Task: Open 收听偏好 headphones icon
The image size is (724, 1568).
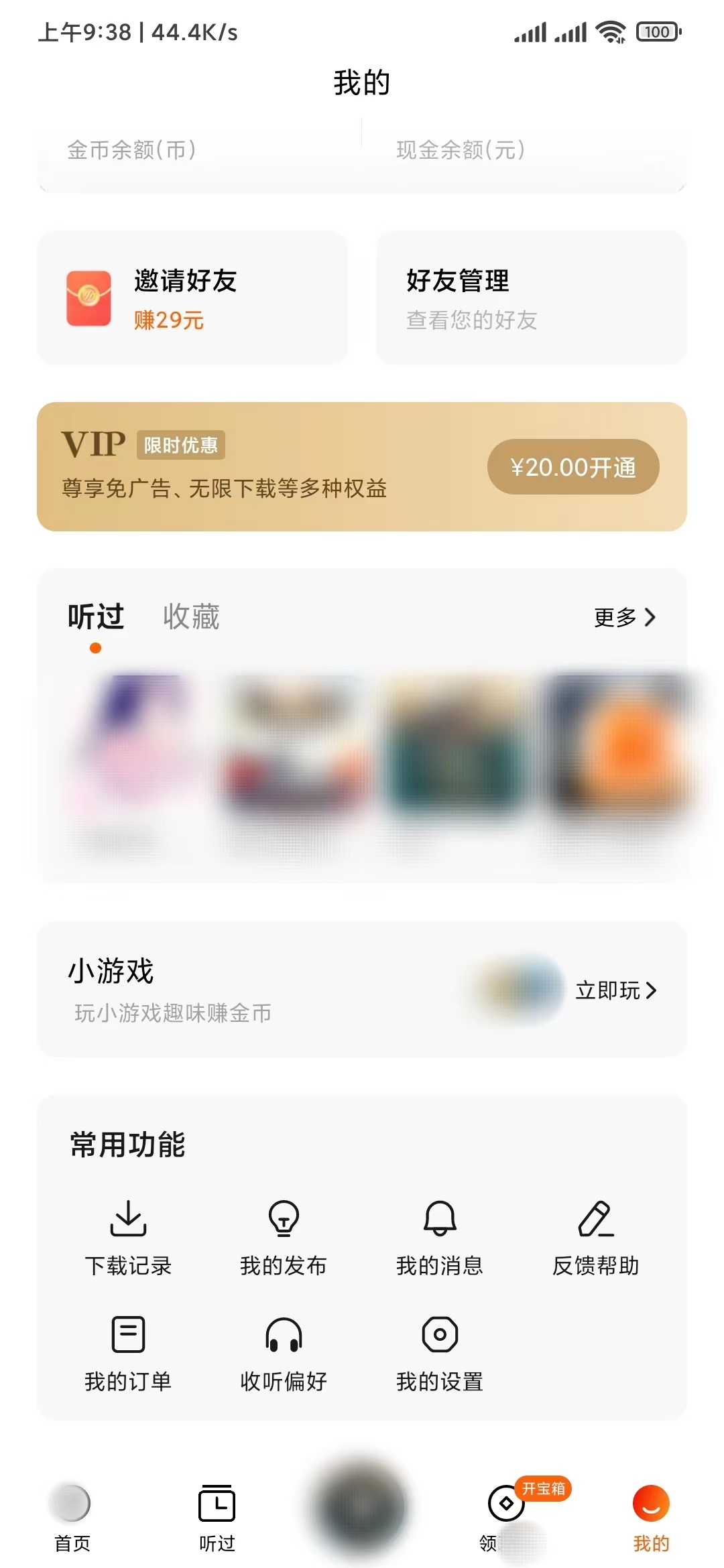Action: [x=284, y=1335]
